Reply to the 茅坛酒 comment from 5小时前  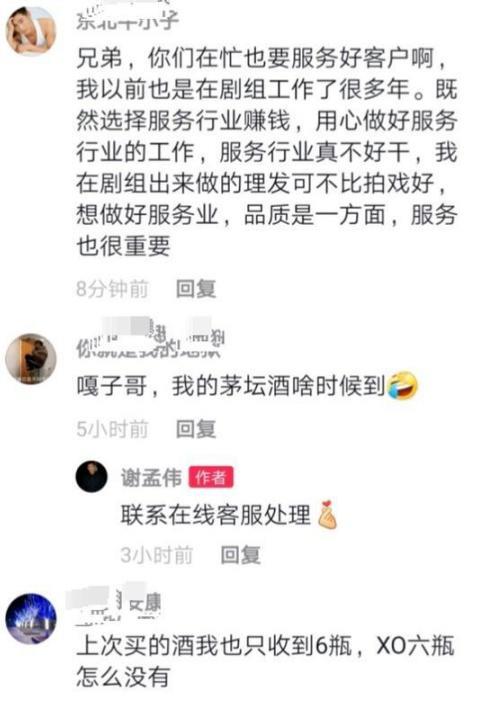point(196,429)
